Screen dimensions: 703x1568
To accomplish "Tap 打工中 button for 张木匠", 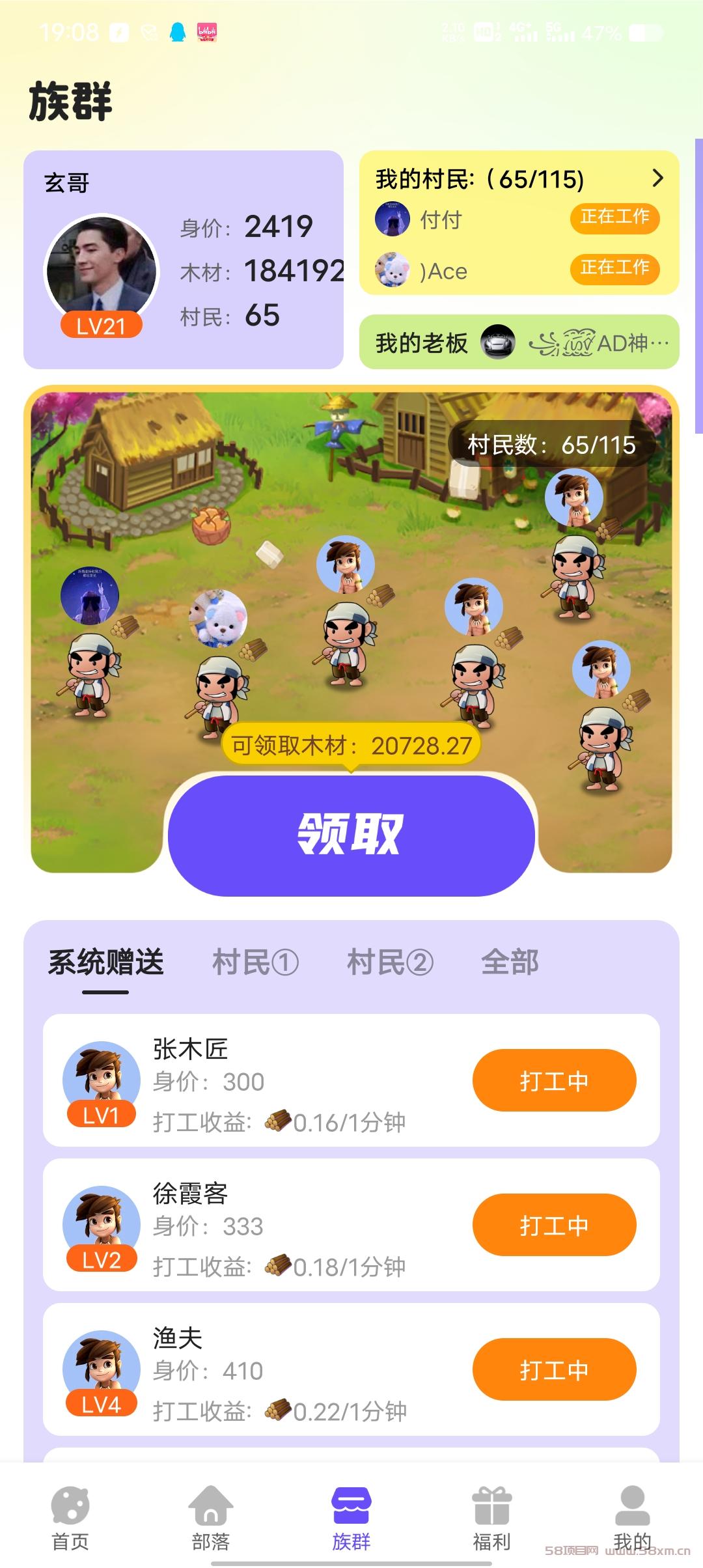I will (554, 1080).
